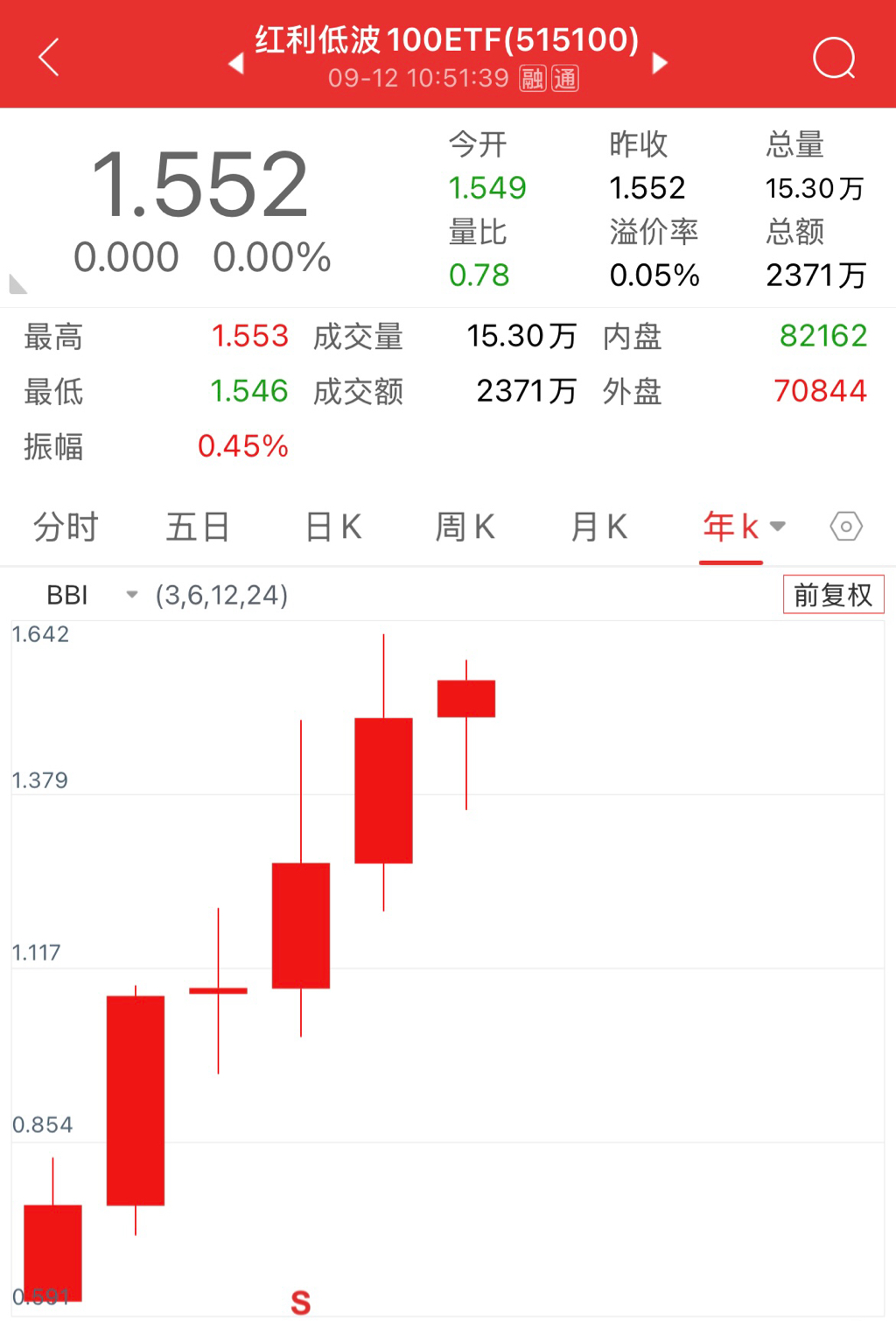
Task: Select the 月K chart tab
Action: (598, 528)
